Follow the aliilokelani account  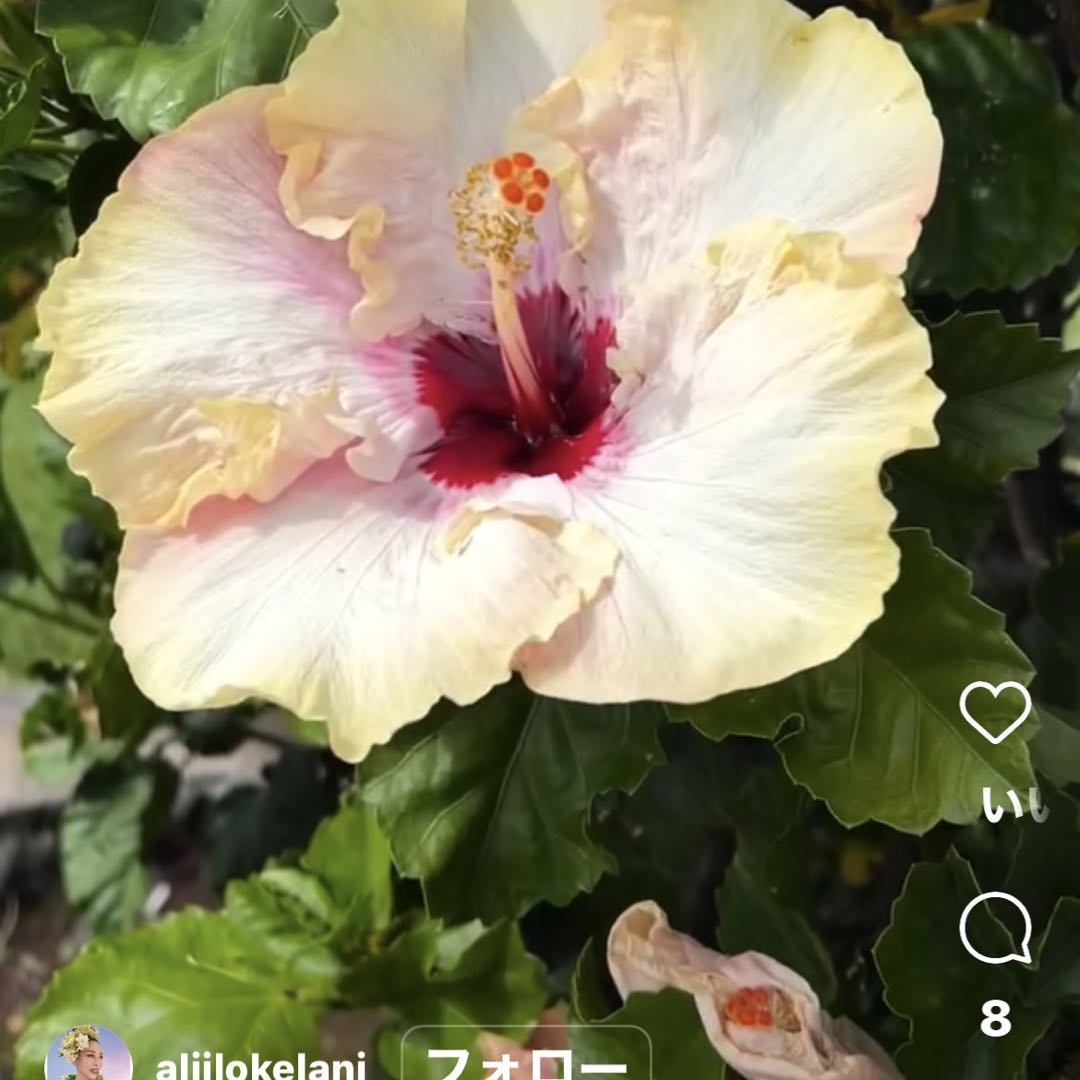tap(526, 1060)
